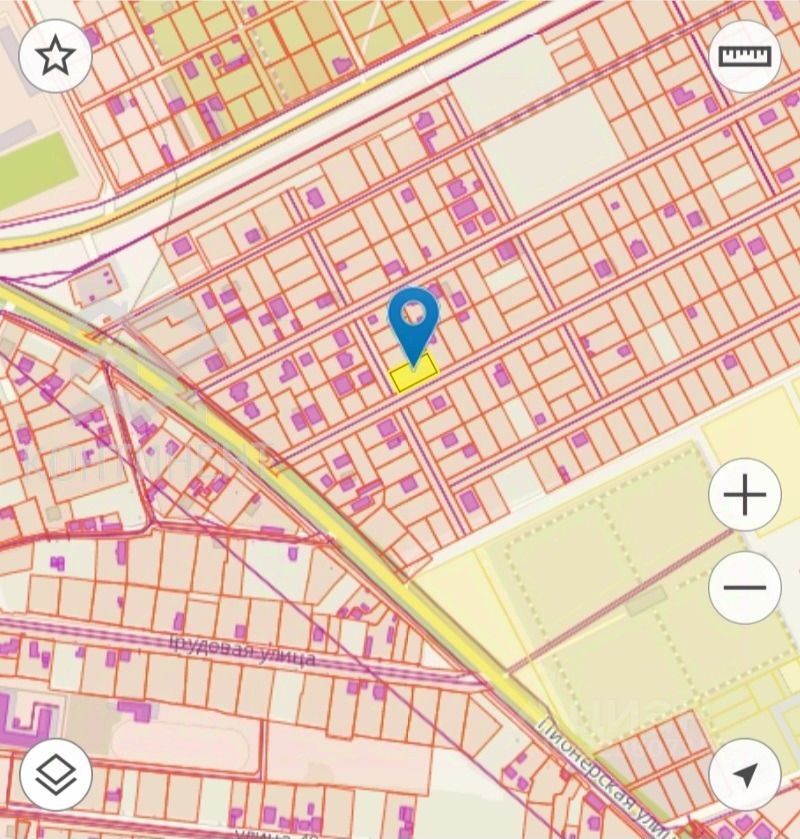Center map on my current location
The image size is (800, 839).
(745, 774)
